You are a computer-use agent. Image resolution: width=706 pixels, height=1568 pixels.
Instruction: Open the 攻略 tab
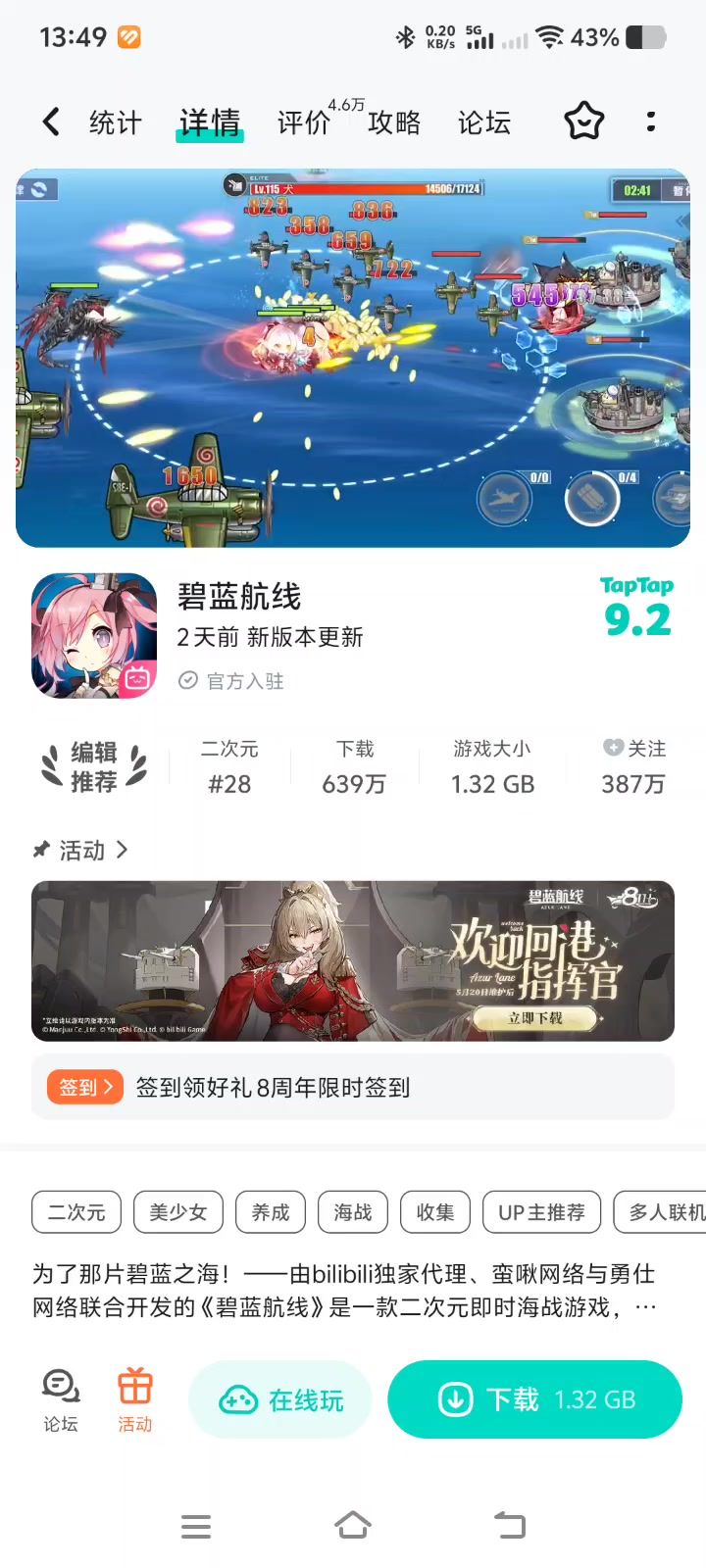point(394,122)
